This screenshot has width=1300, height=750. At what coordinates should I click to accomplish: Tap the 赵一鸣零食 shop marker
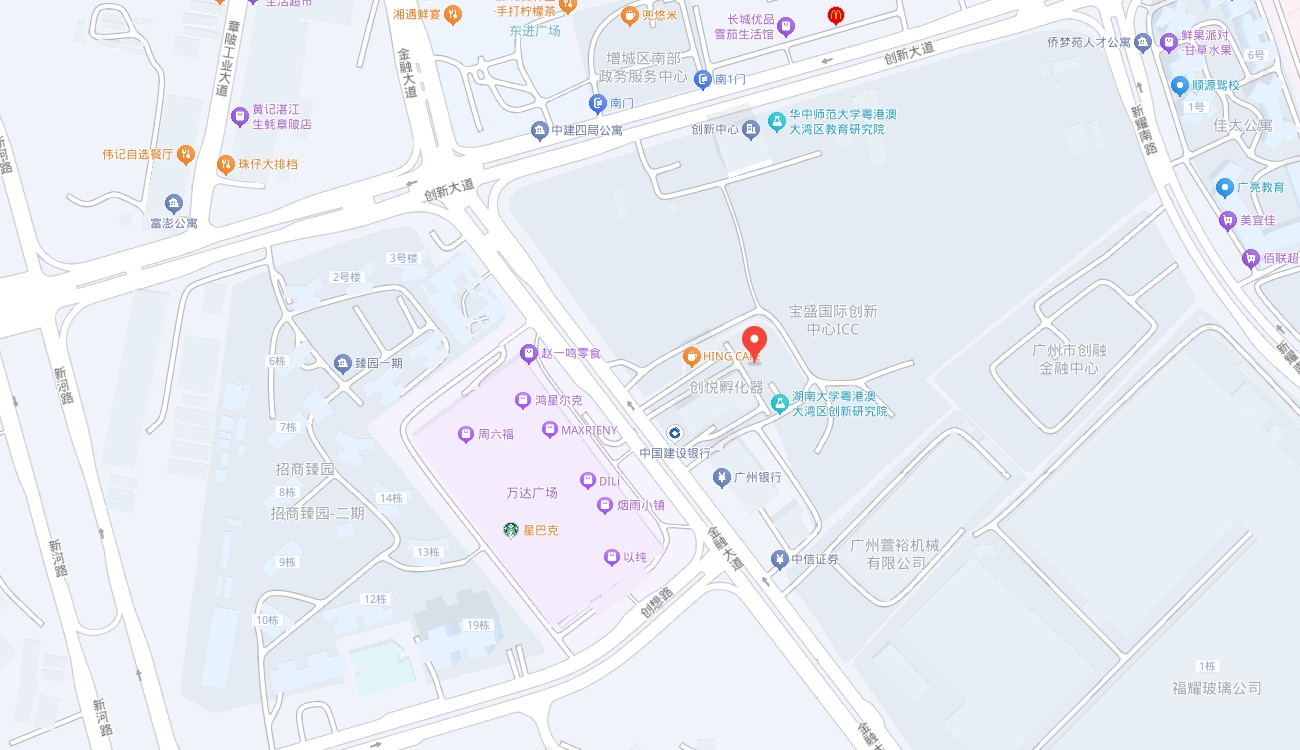(529, 353)
